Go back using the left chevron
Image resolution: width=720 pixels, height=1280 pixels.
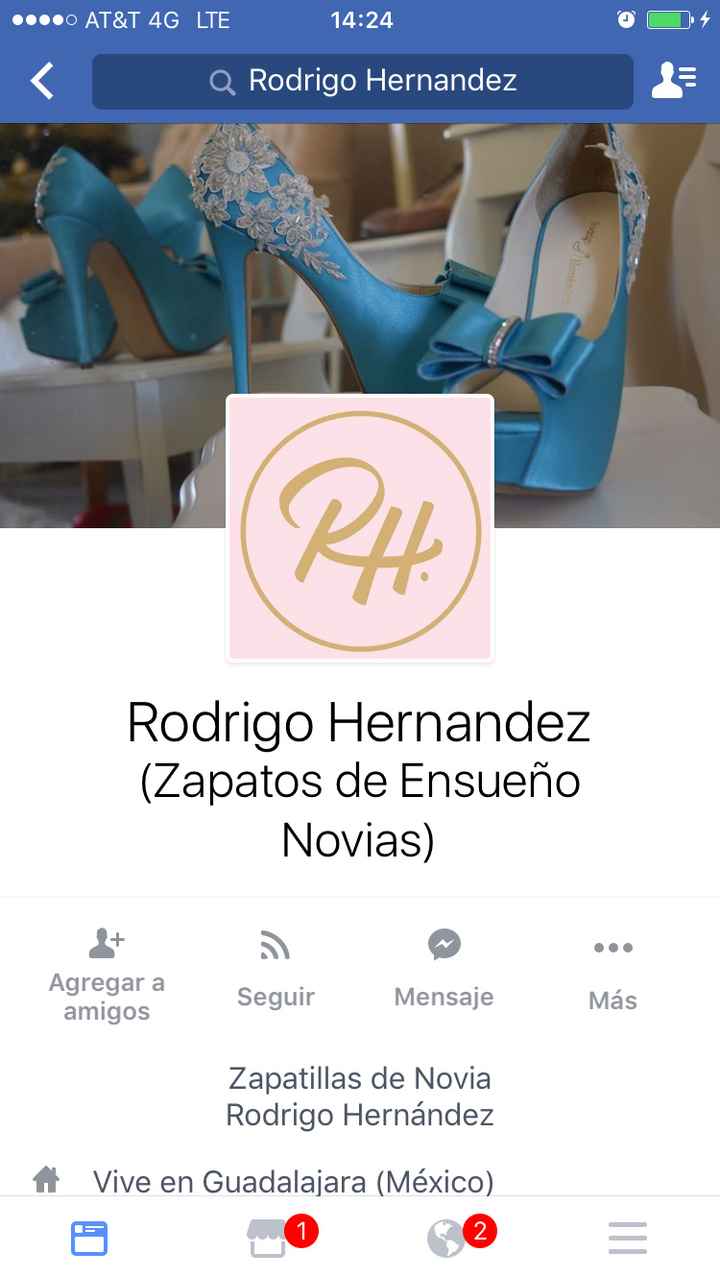(x=41, y=80)
